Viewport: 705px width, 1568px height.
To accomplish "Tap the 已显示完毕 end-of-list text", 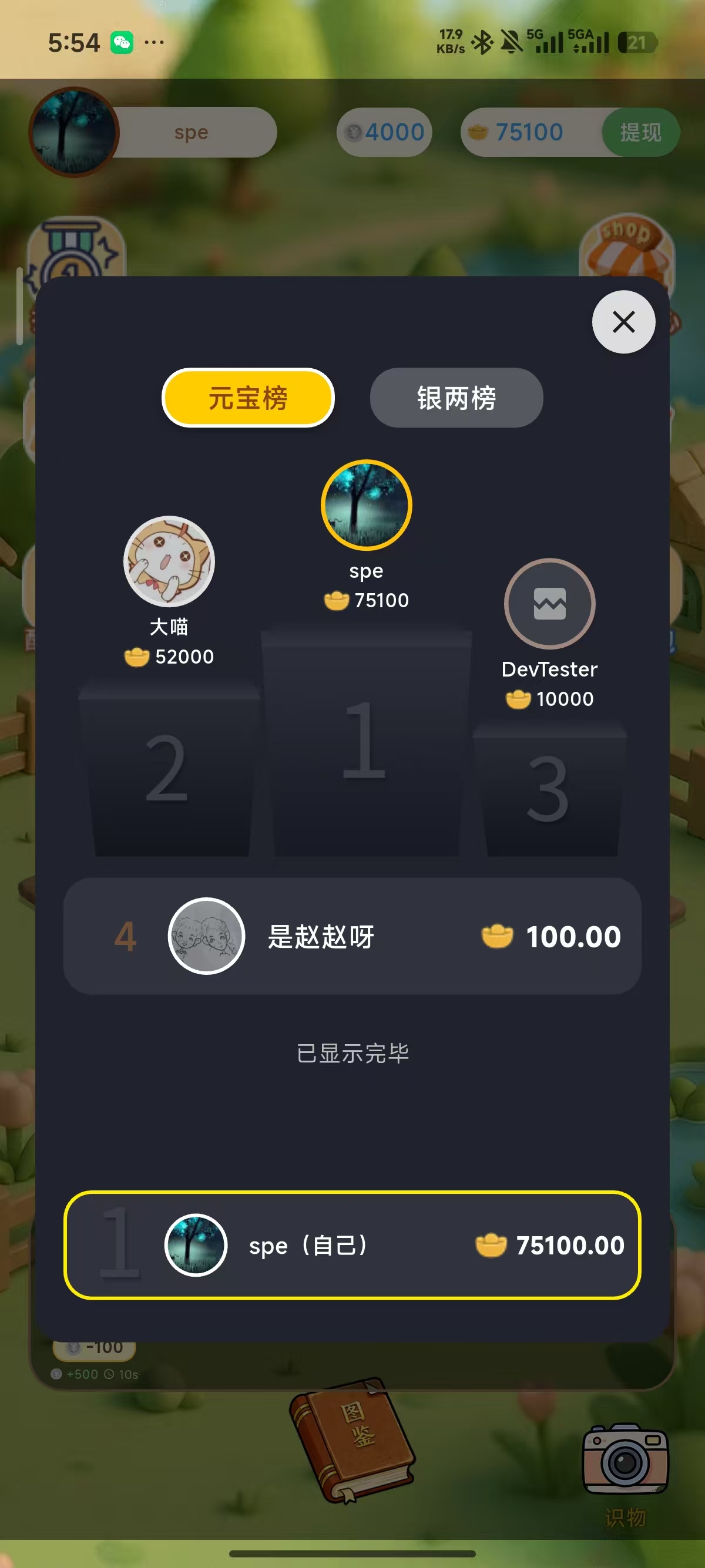I will coord(352,1054).
